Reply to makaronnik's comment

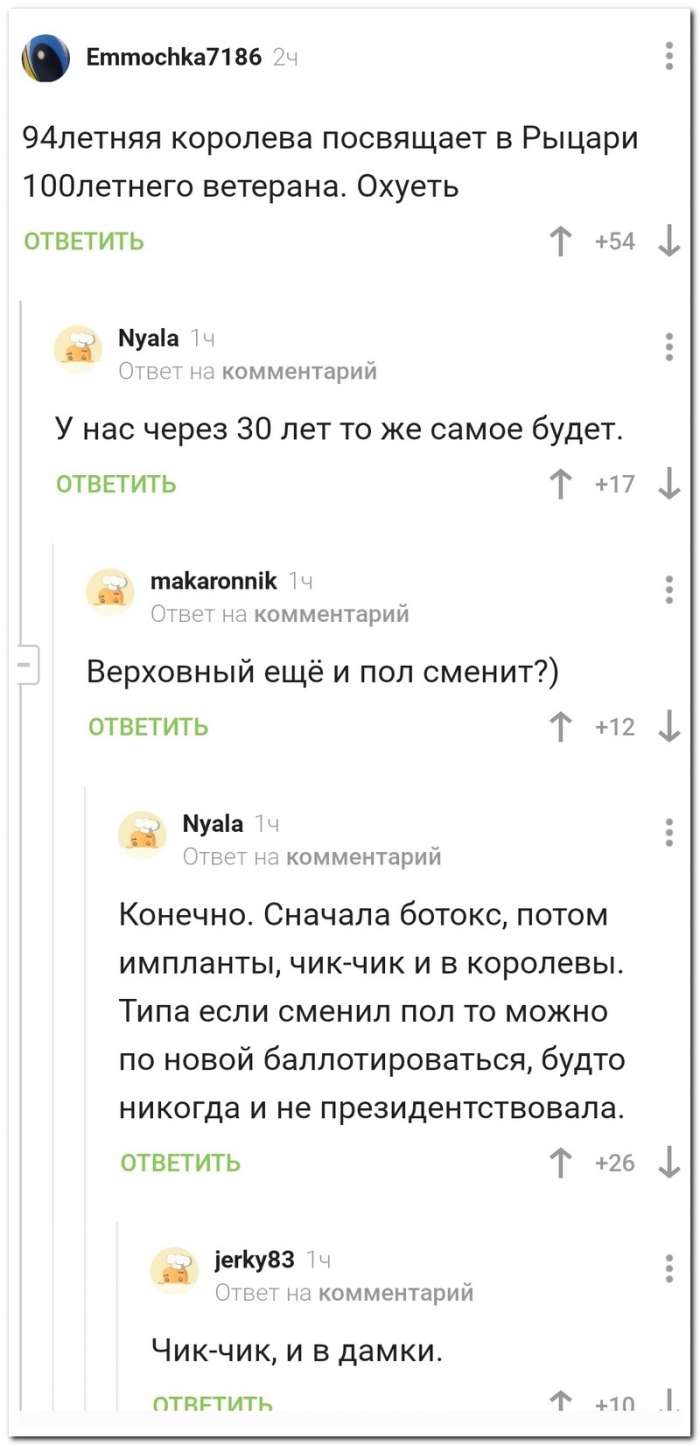click(149, 727)
